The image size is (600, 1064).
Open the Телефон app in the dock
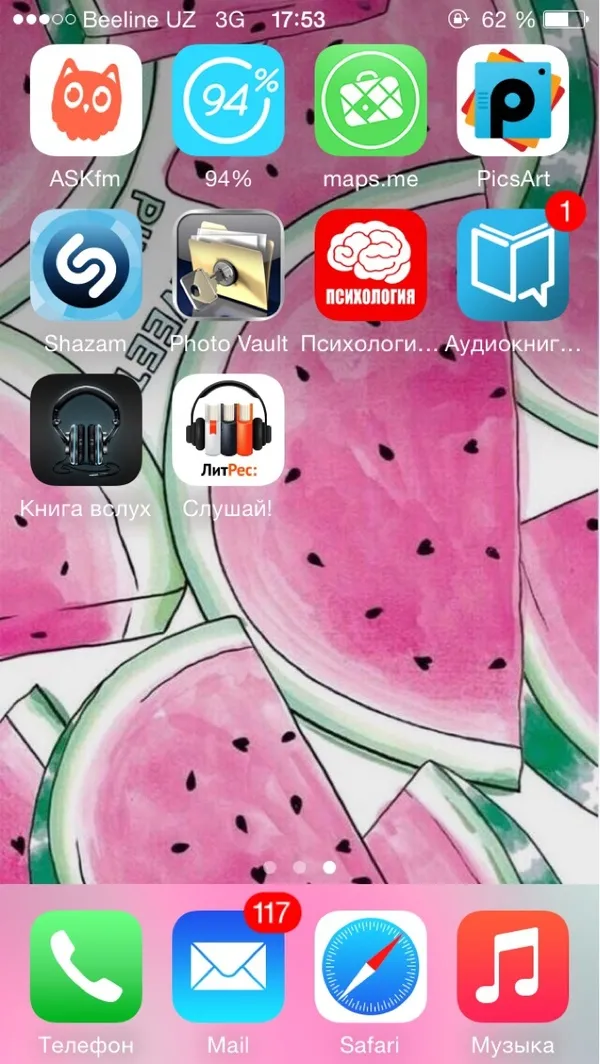pos(86,967)
